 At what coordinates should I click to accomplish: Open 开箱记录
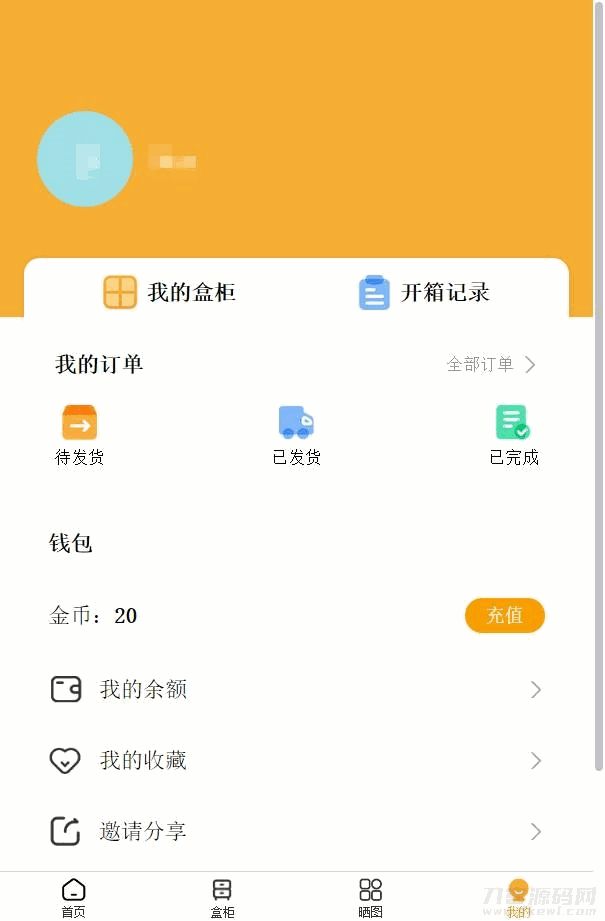pyautogui.click(x=425, y=293)
